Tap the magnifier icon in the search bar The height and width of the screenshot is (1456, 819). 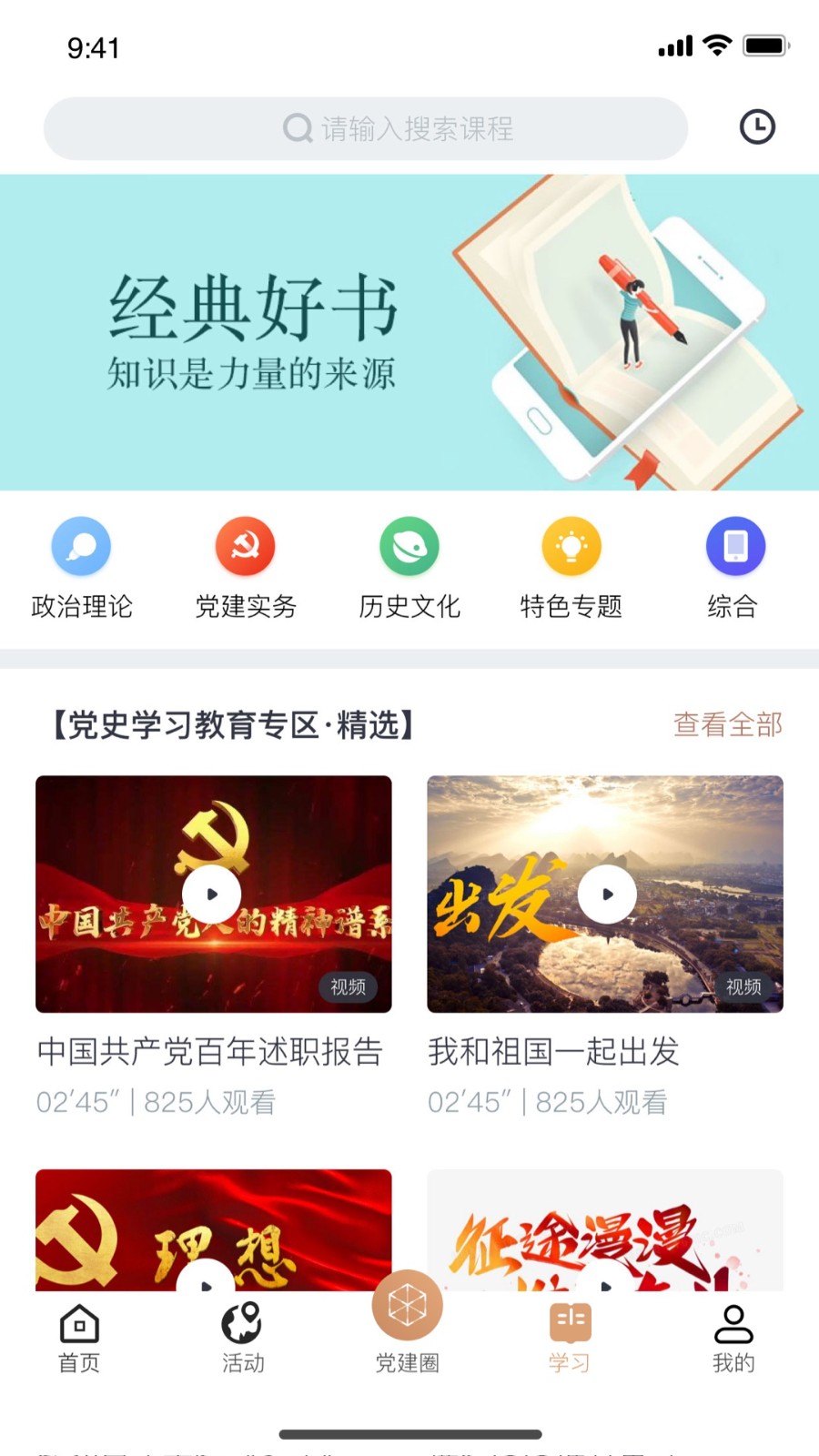click(x=297, y=128)
